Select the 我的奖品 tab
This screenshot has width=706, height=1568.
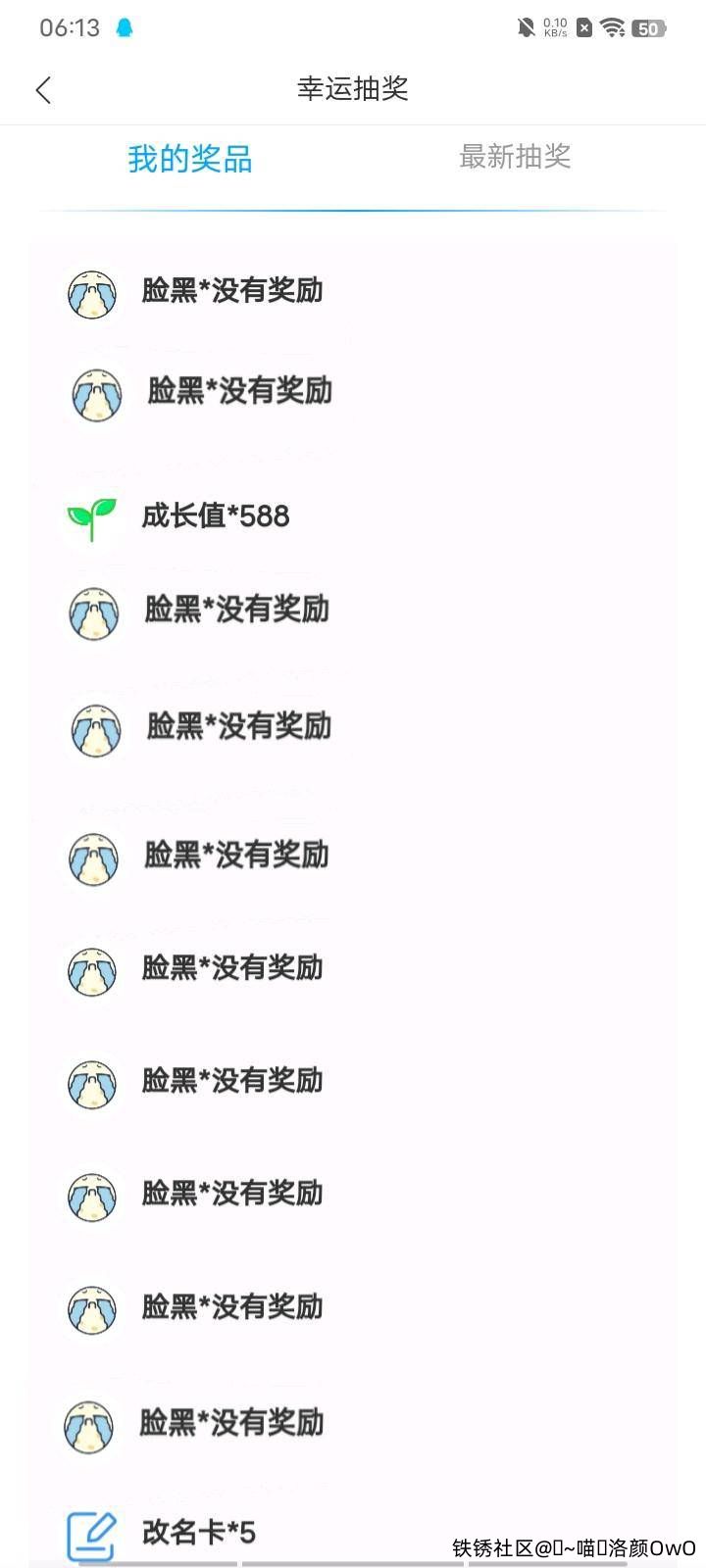190,159
